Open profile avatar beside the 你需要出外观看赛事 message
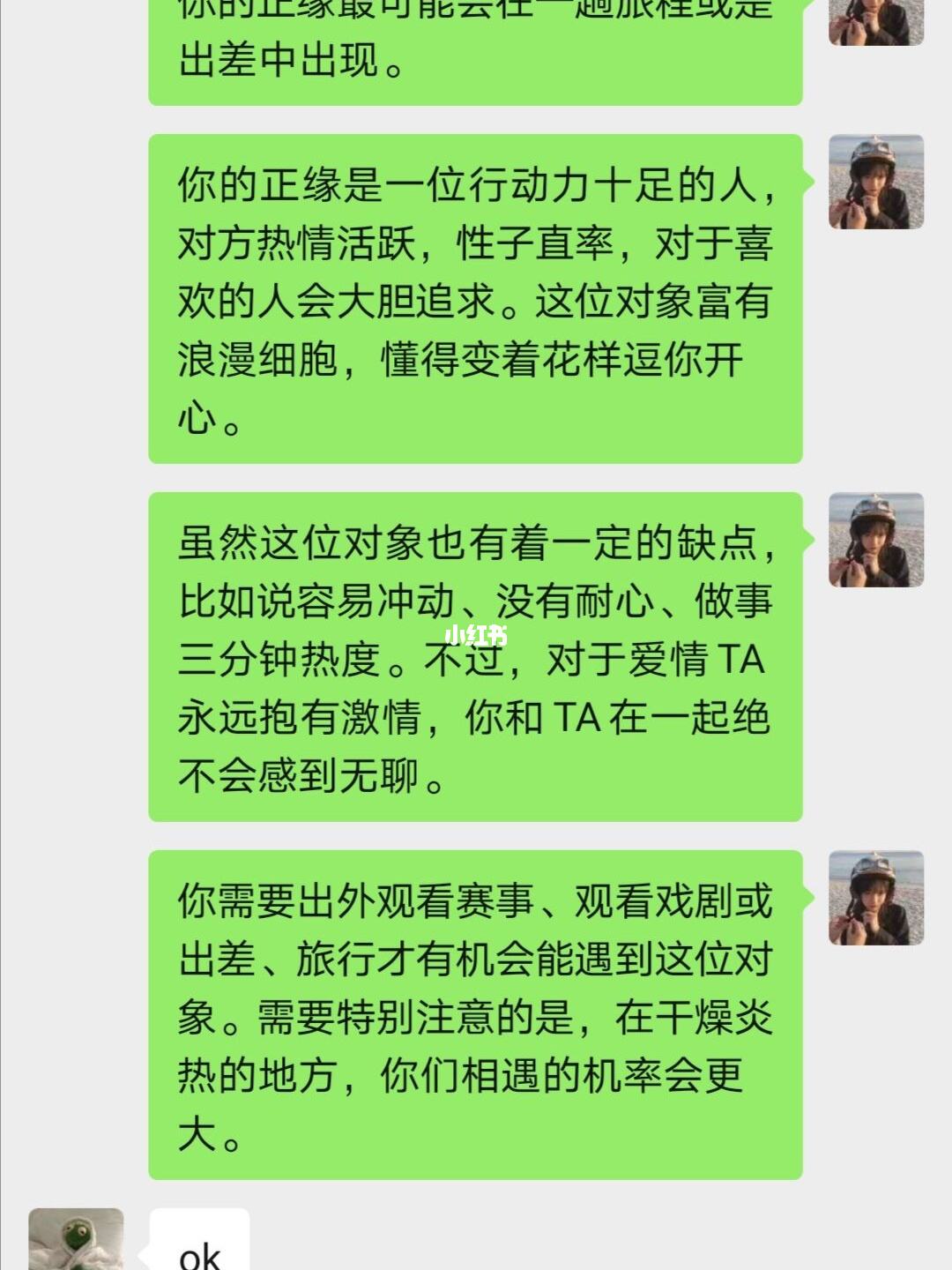The image size is (952, 1270). (876, 898)
